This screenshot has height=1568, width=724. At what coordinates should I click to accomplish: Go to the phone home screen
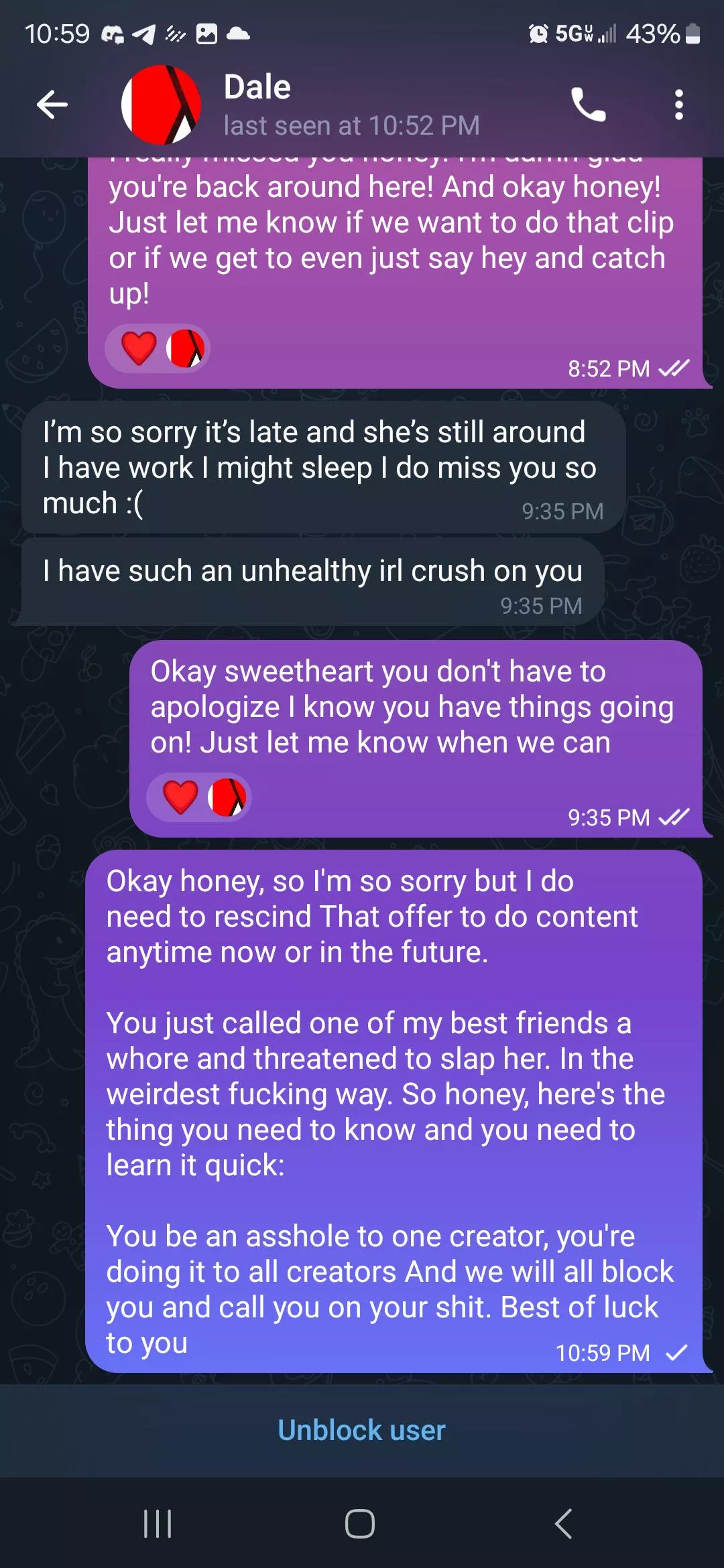[x=360, y=1524]
